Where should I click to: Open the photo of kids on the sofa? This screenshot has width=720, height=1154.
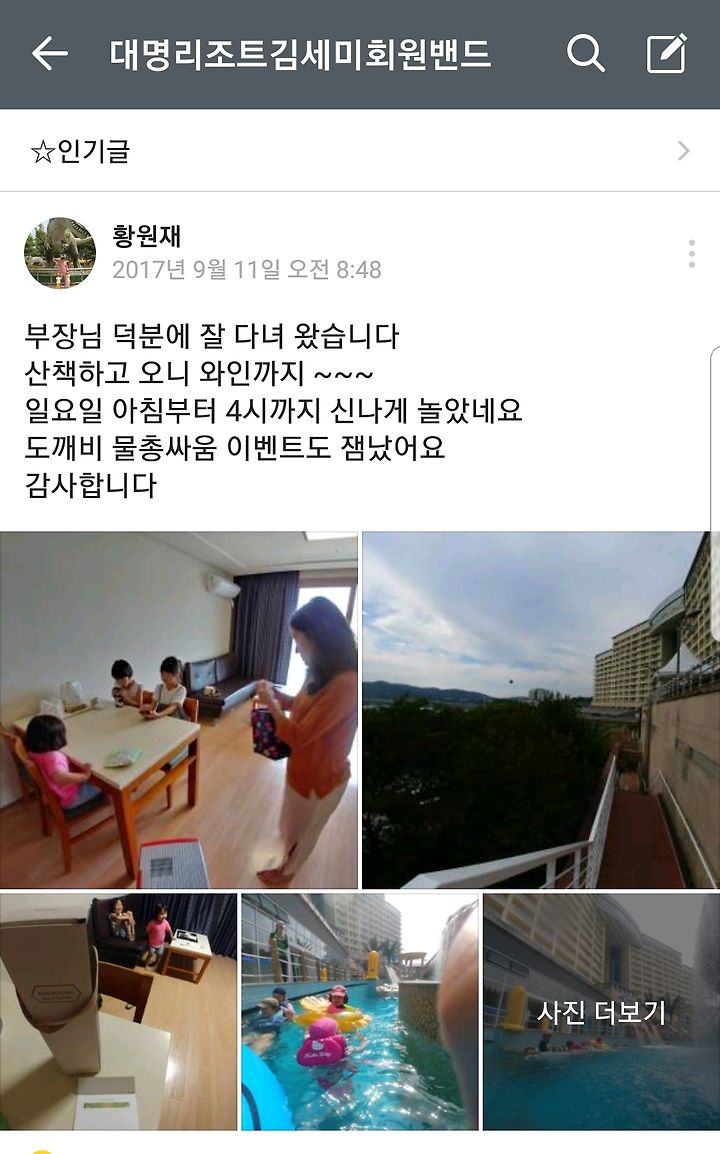[119, 1012]
